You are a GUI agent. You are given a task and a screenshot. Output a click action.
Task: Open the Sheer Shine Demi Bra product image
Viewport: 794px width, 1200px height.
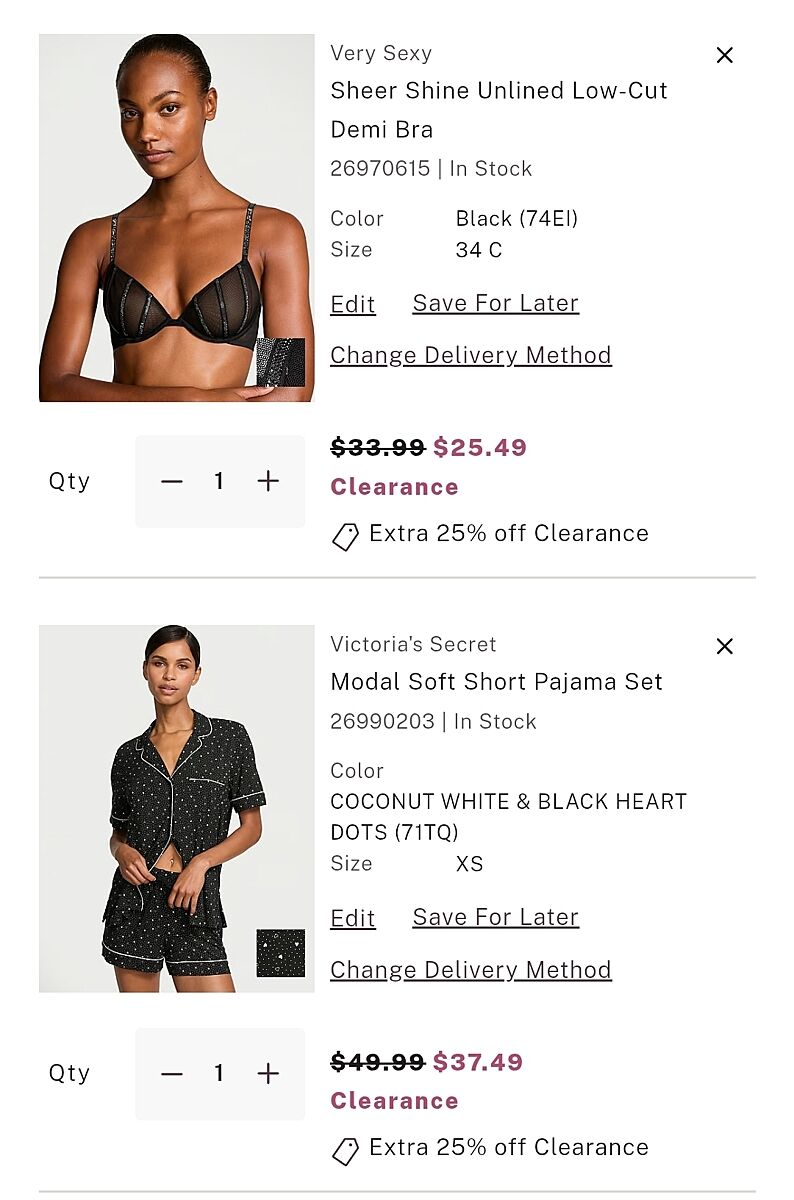pos(176,218)
